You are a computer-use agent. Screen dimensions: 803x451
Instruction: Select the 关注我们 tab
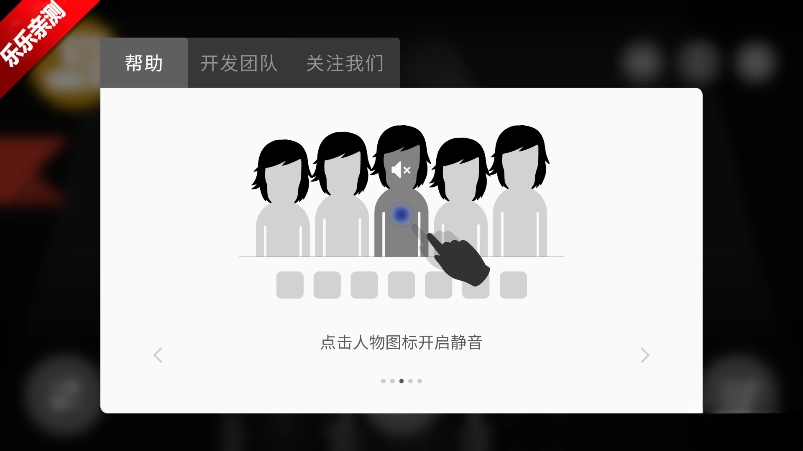(344, 64)
